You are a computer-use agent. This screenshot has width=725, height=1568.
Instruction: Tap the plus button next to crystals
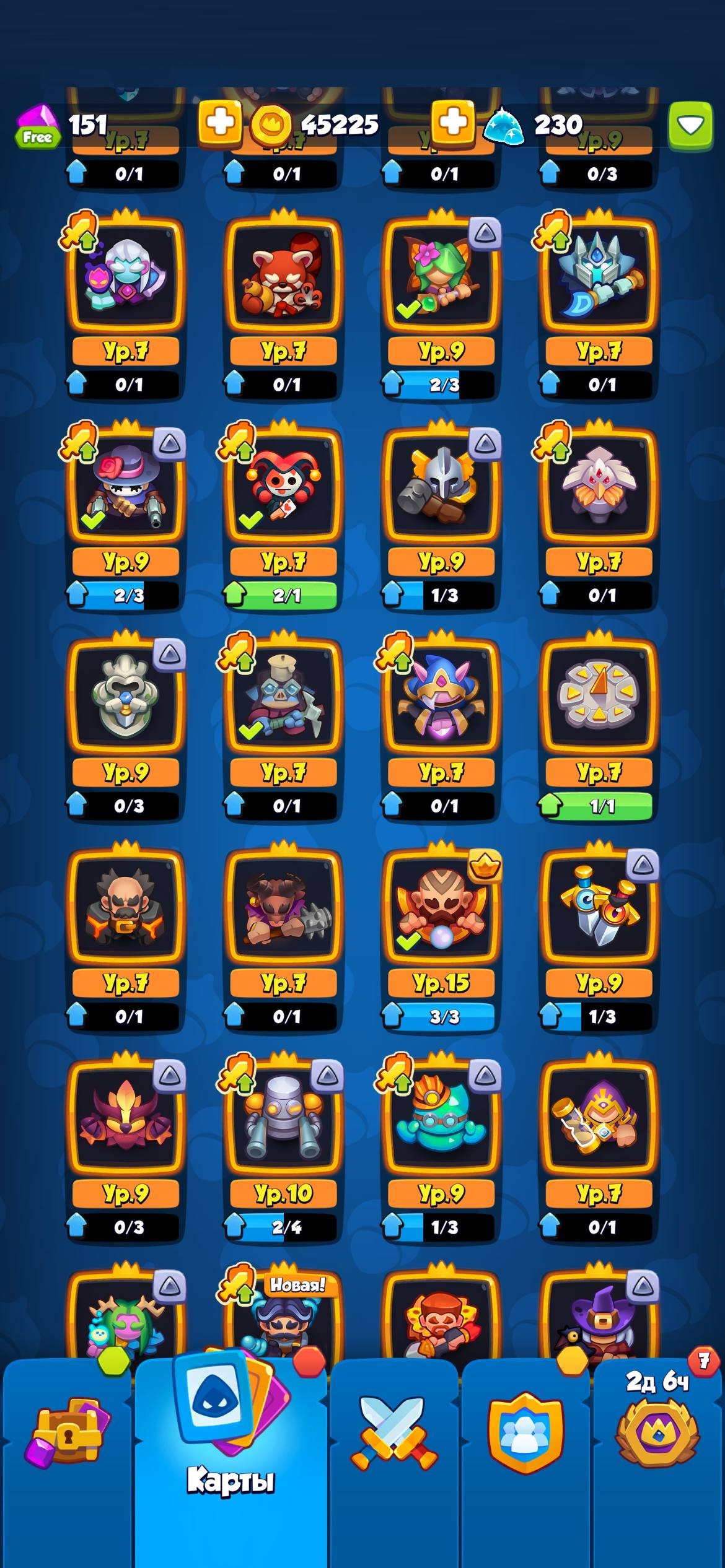[453, 123]
